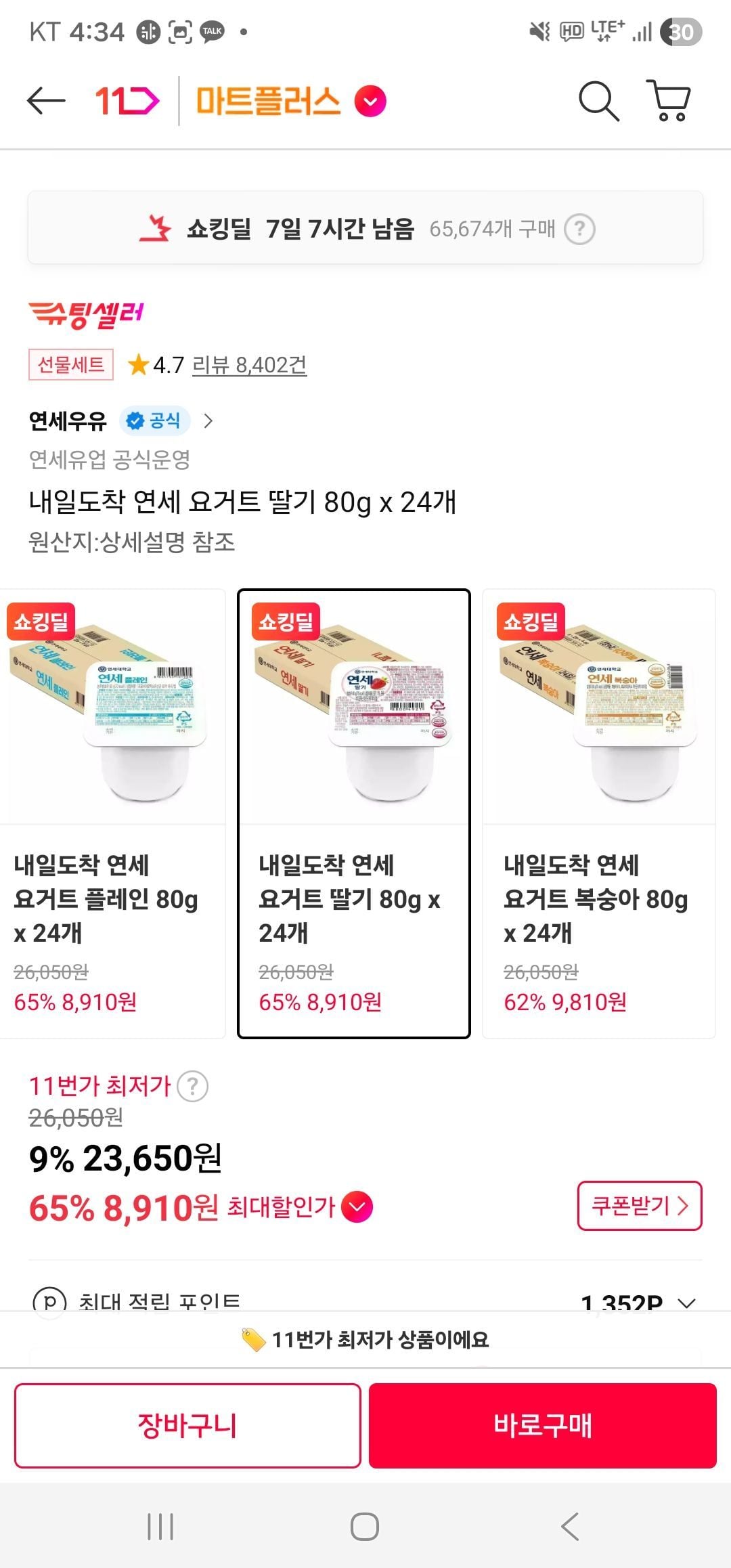The height and width of the screenshot is (1568, 731).
Task: Go to the system home screen
Action: [365, 1527]
